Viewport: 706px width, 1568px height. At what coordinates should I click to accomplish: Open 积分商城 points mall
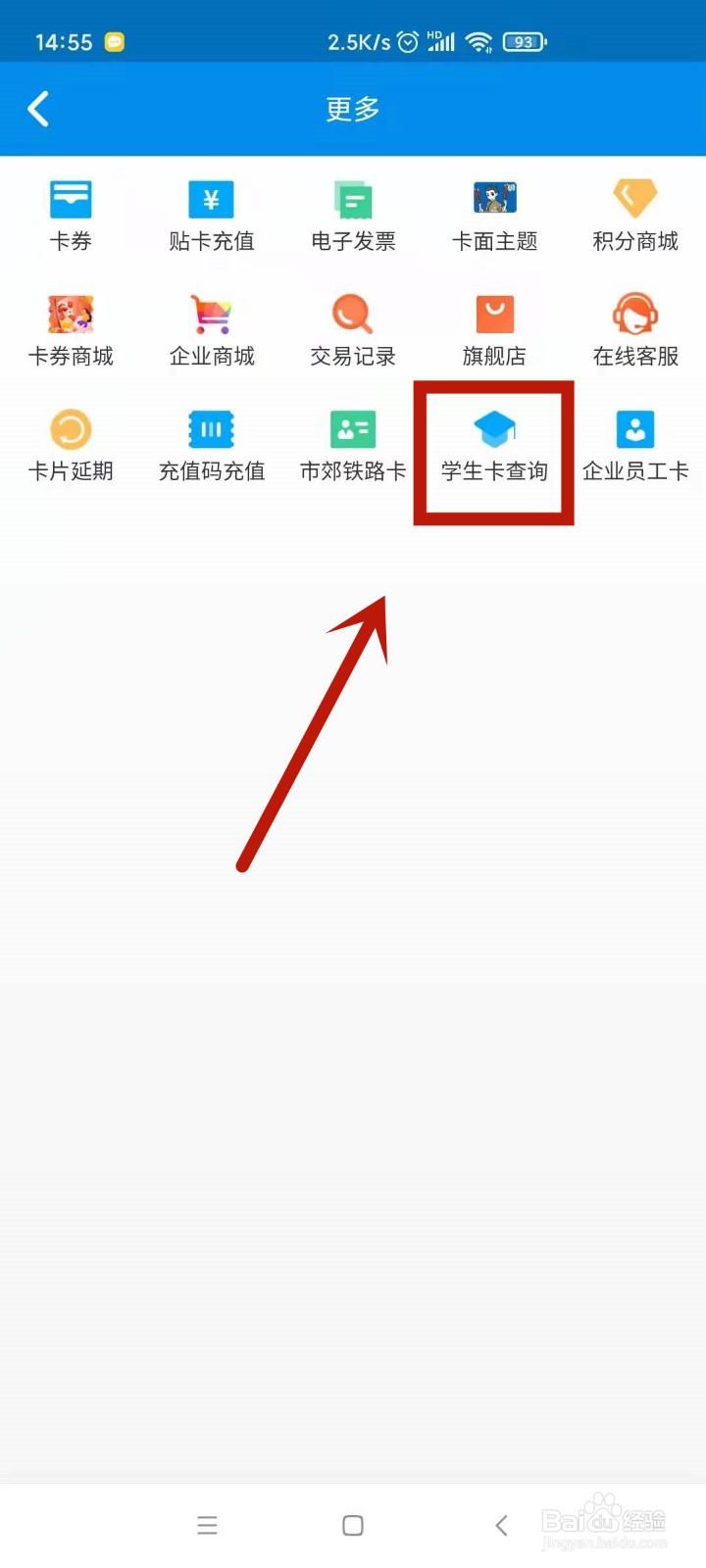click(x=635, y=216)
